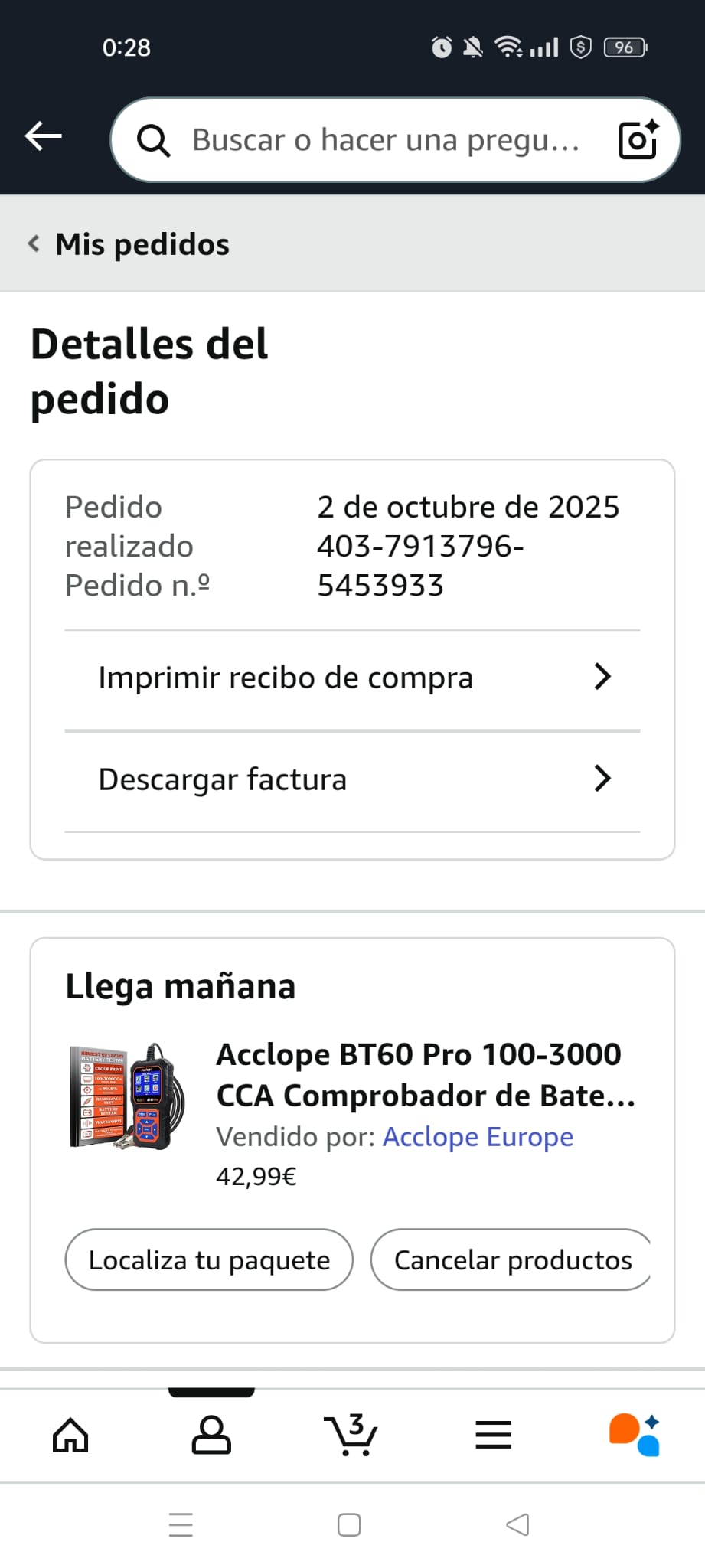The height and width of the screenshot is (1568, 705).
Task: Tap the system home button
Action: click(x=349, y=1525)
